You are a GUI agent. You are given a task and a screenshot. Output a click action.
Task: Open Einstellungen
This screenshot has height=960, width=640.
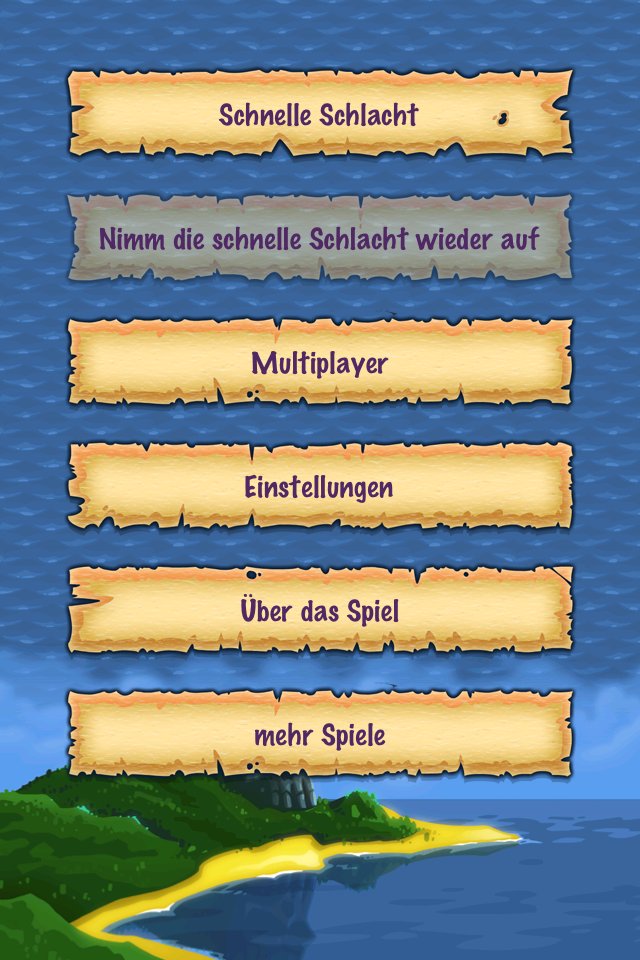tap(319, 487)
